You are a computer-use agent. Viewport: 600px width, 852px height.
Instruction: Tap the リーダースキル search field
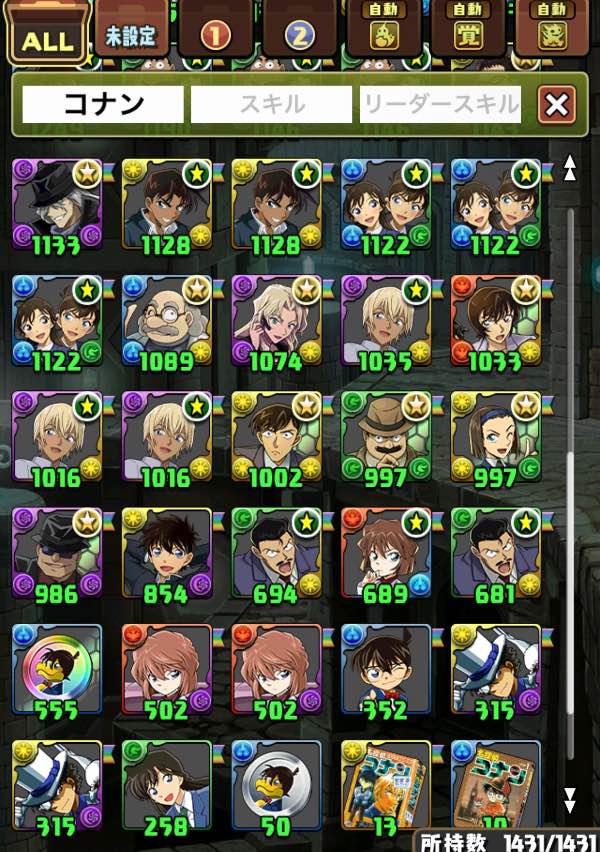tap(440, 104)
